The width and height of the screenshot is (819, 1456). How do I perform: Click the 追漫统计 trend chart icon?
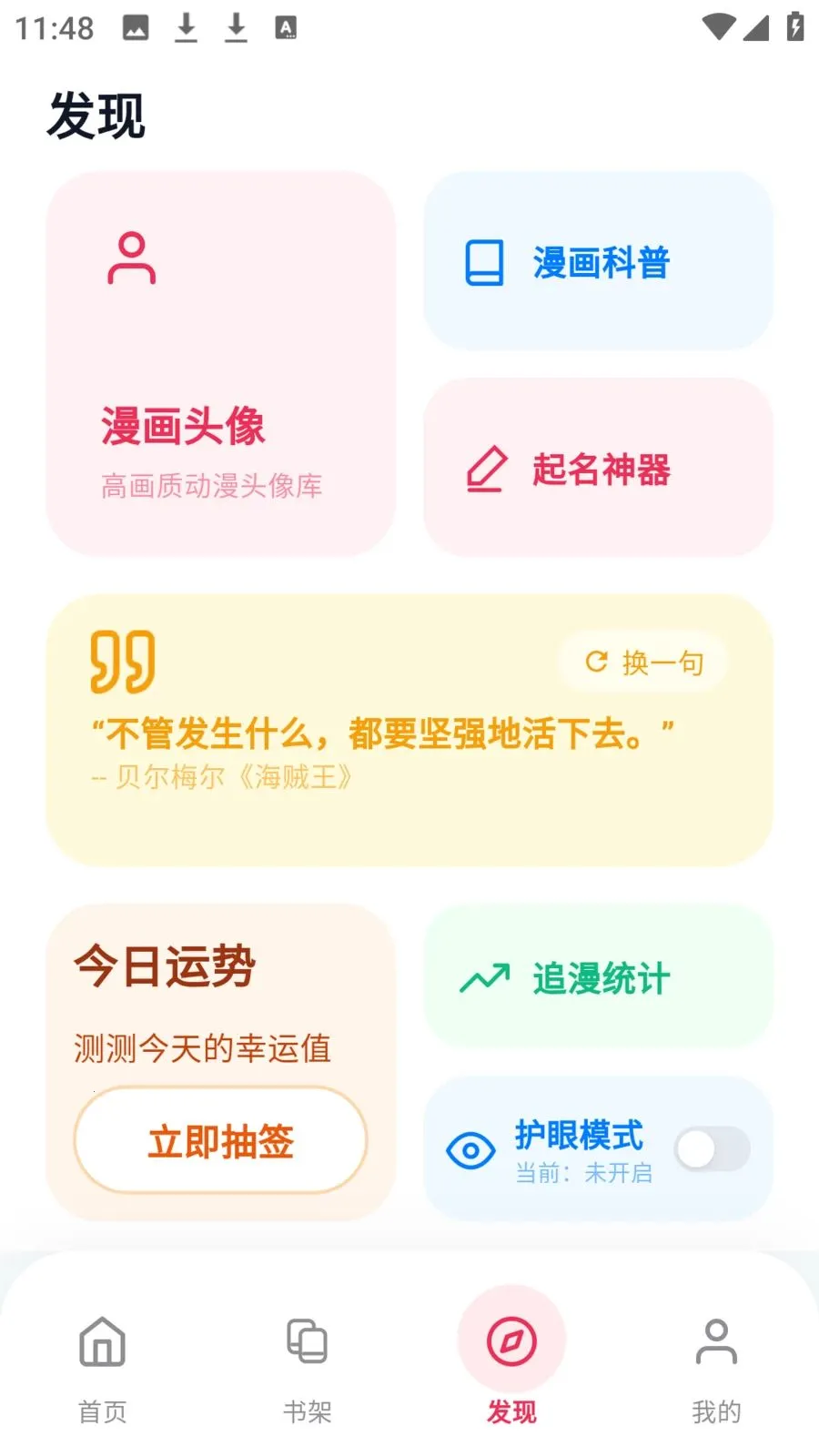point(483,978)
